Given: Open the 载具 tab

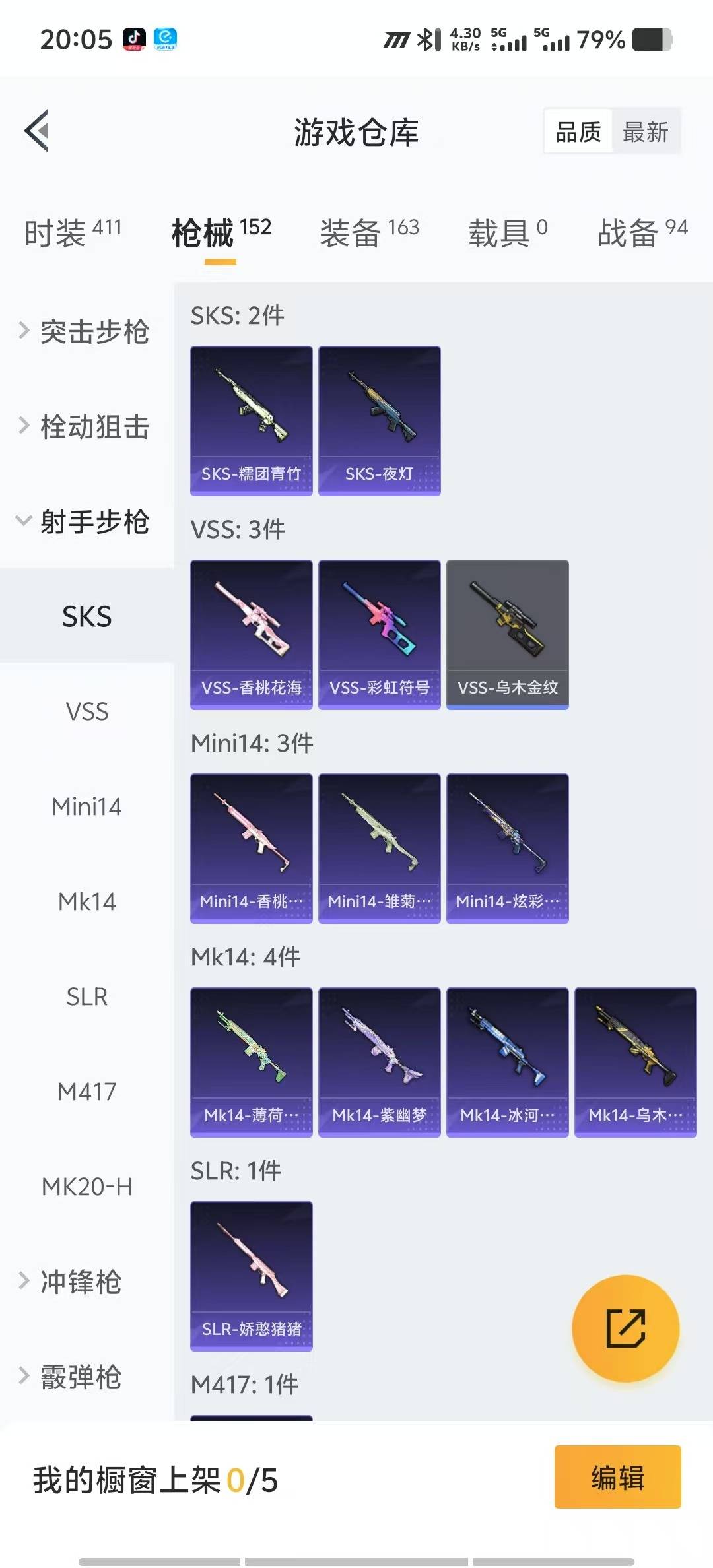Looking at the screenshot, I should [x=507, y=232].
